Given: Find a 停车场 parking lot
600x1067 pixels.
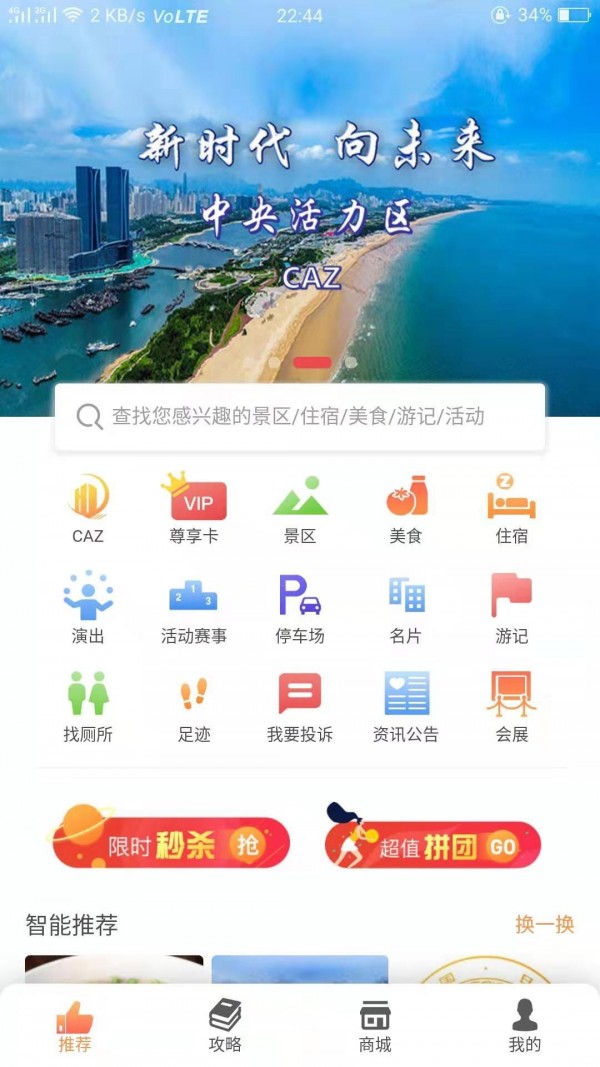Looking at the screenshot, I should pos(300,607).
